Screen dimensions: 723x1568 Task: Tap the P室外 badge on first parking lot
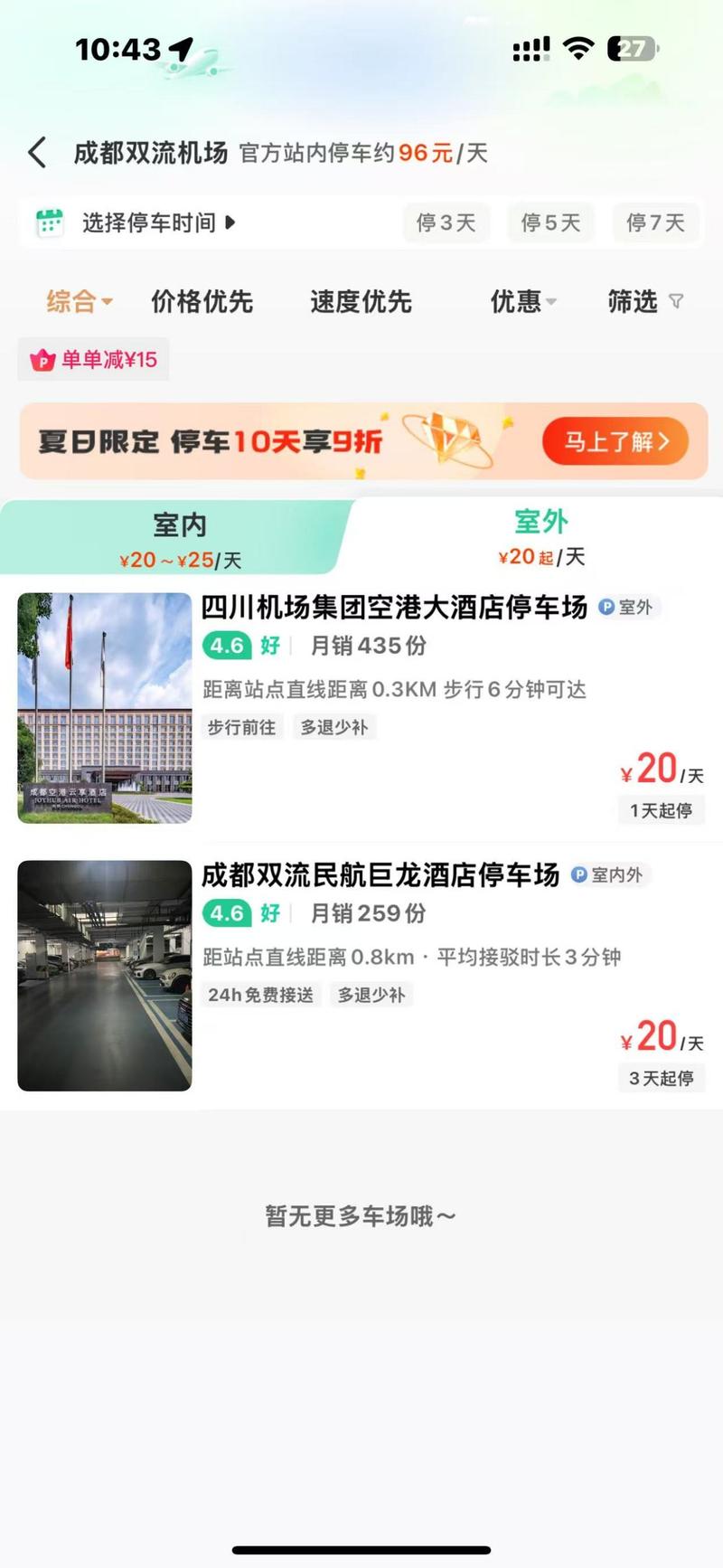pyautogui.click(x=627, y=608)
